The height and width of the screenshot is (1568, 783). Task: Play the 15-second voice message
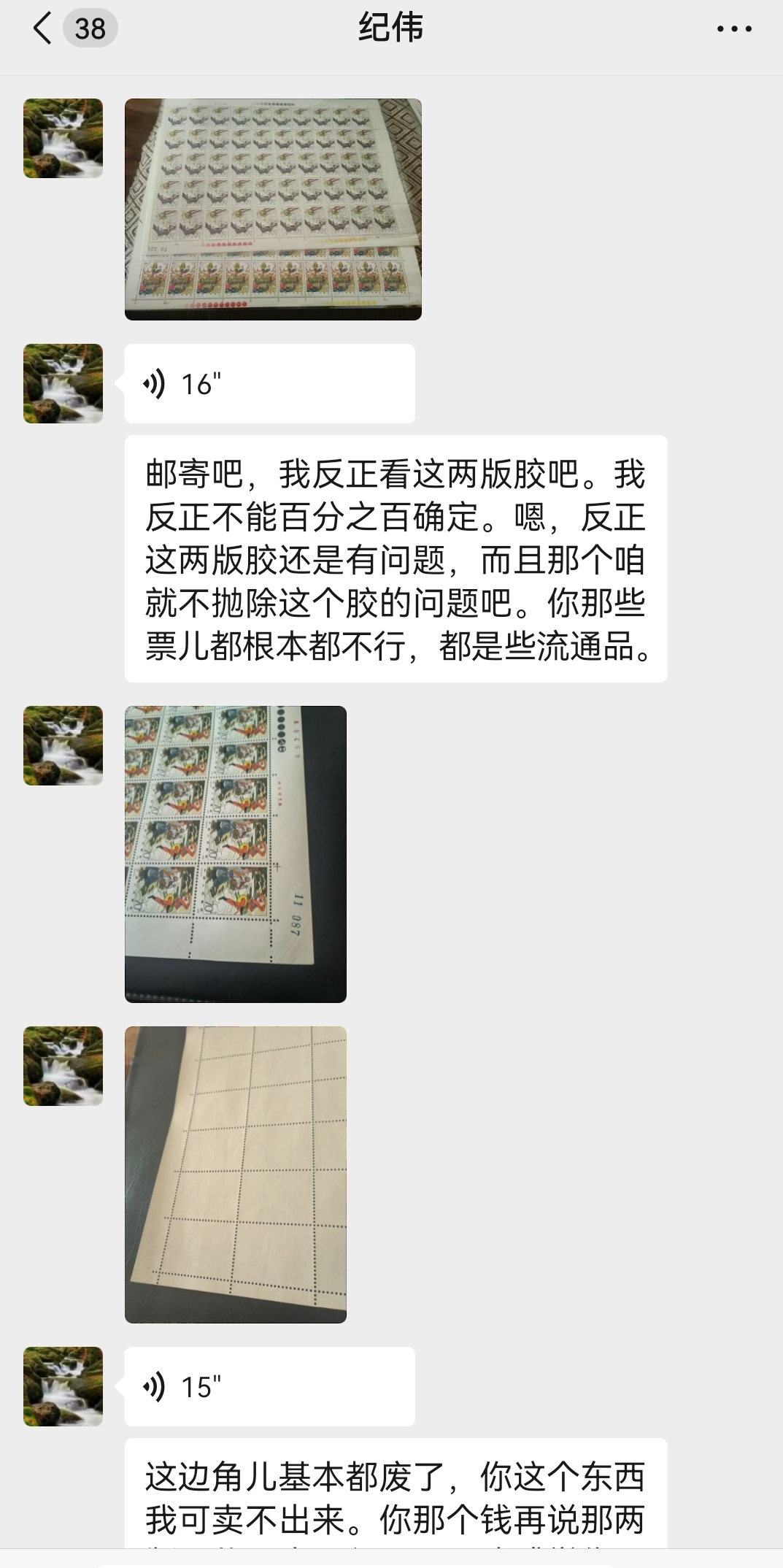coord(269,1387)
